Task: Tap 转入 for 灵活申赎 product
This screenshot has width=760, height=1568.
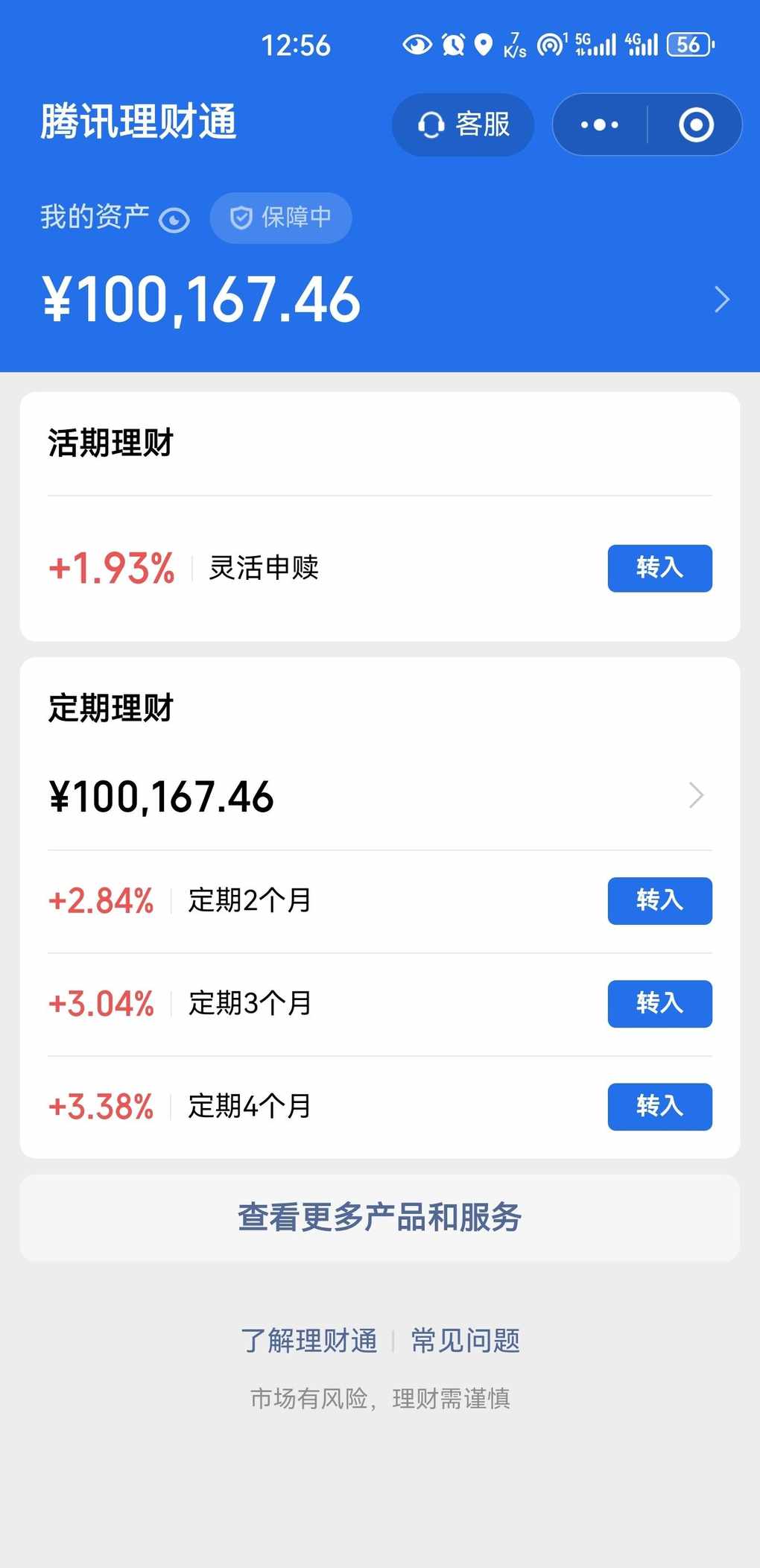Action: 659,569
